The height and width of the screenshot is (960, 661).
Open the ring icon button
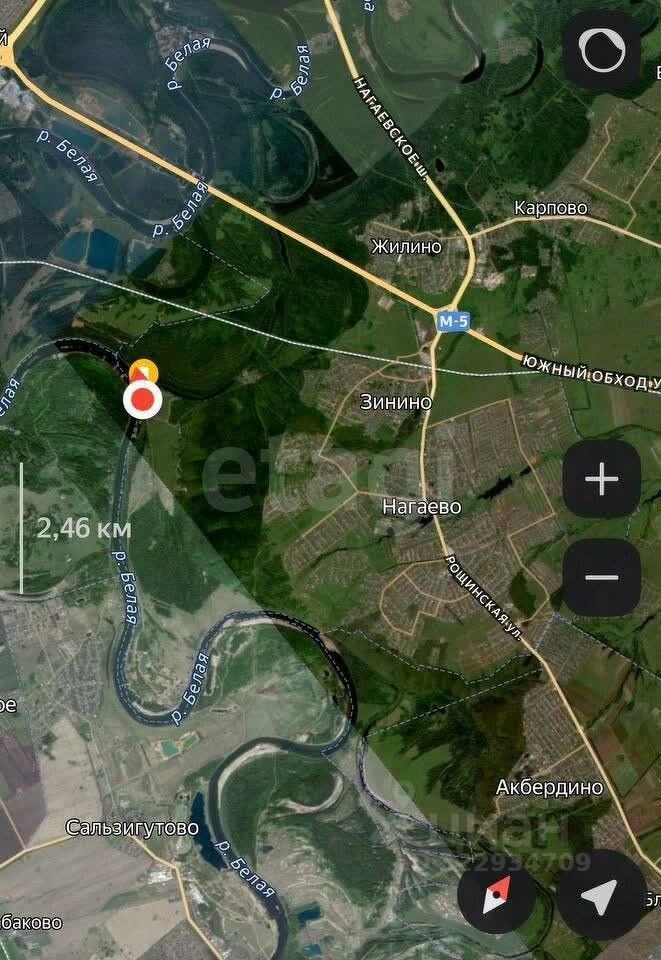pyautogui.click(x=601, y=51)
